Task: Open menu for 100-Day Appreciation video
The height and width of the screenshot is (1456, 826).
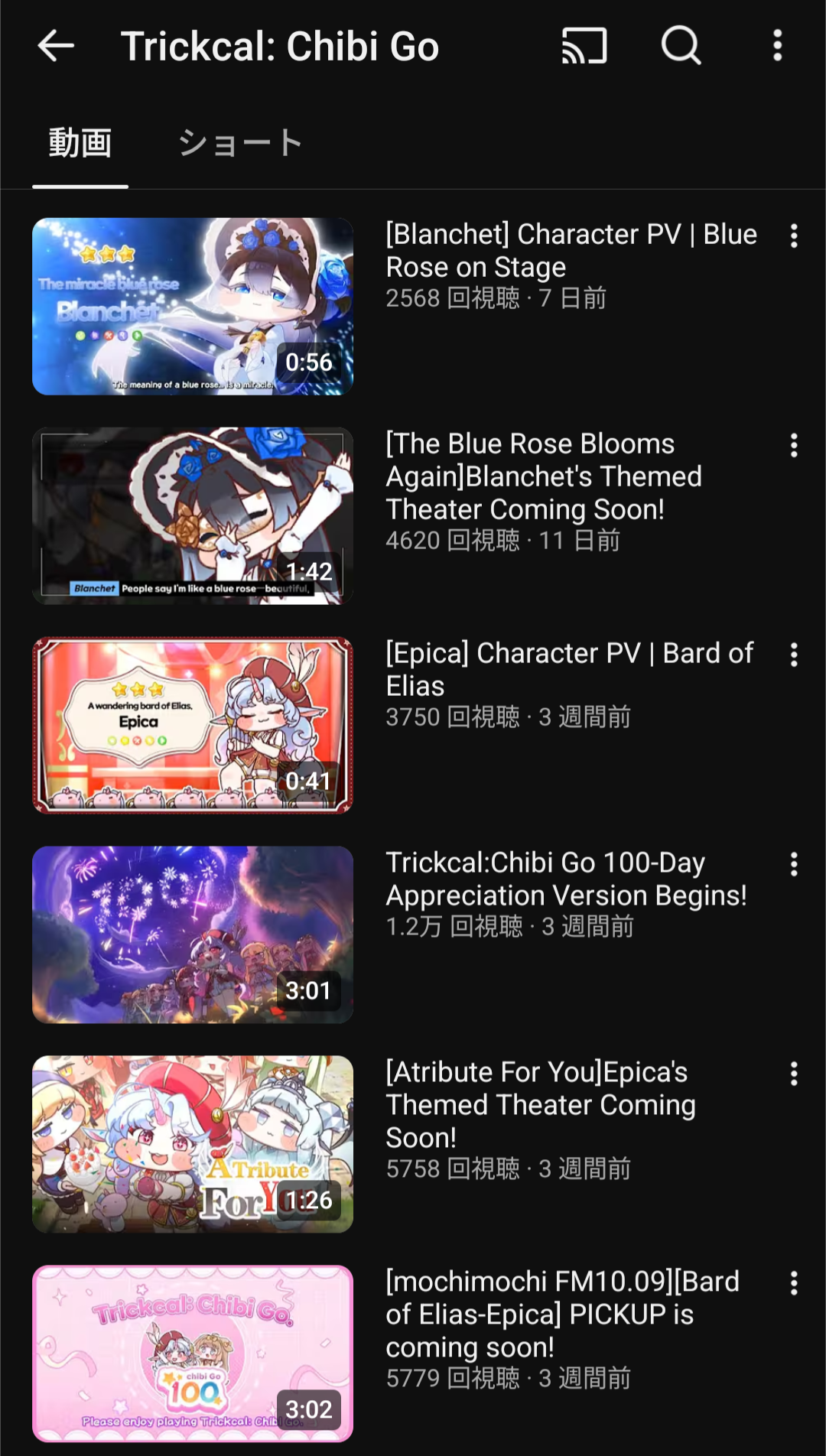Action: [x=794, y=865]
